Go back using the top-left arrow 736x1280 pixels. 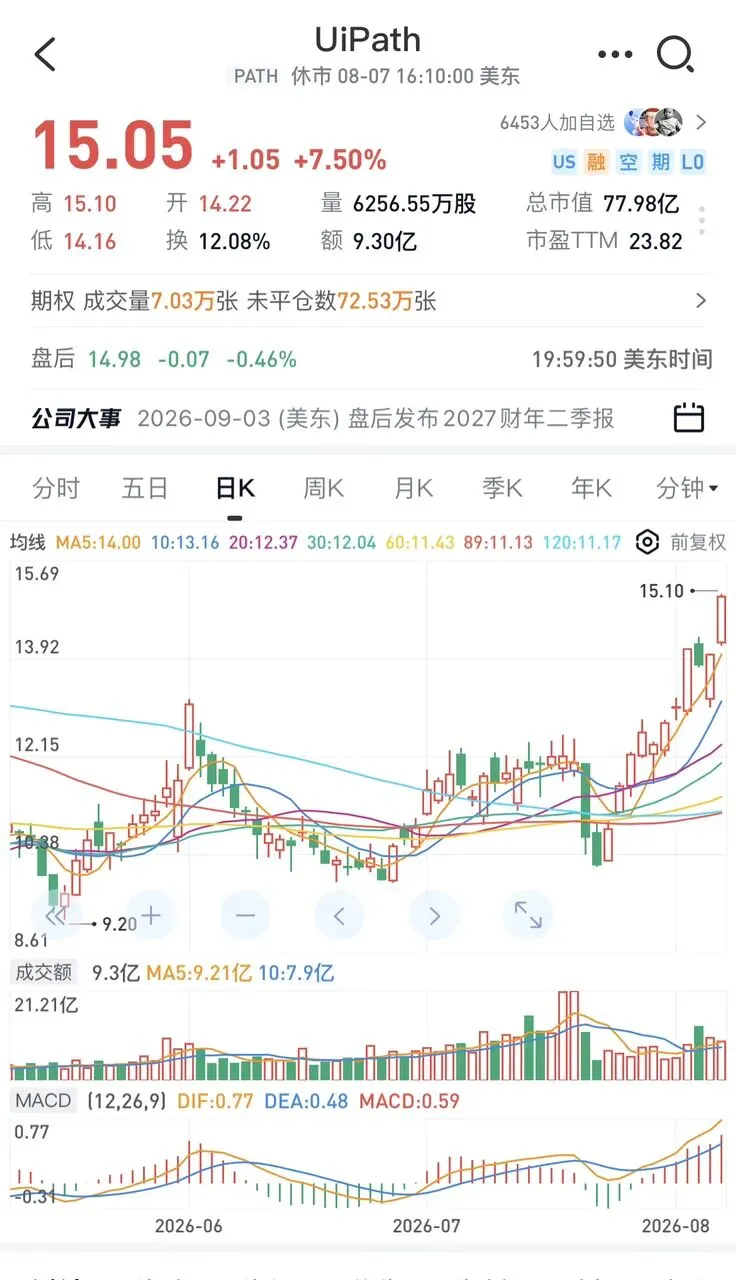[46, 54]
